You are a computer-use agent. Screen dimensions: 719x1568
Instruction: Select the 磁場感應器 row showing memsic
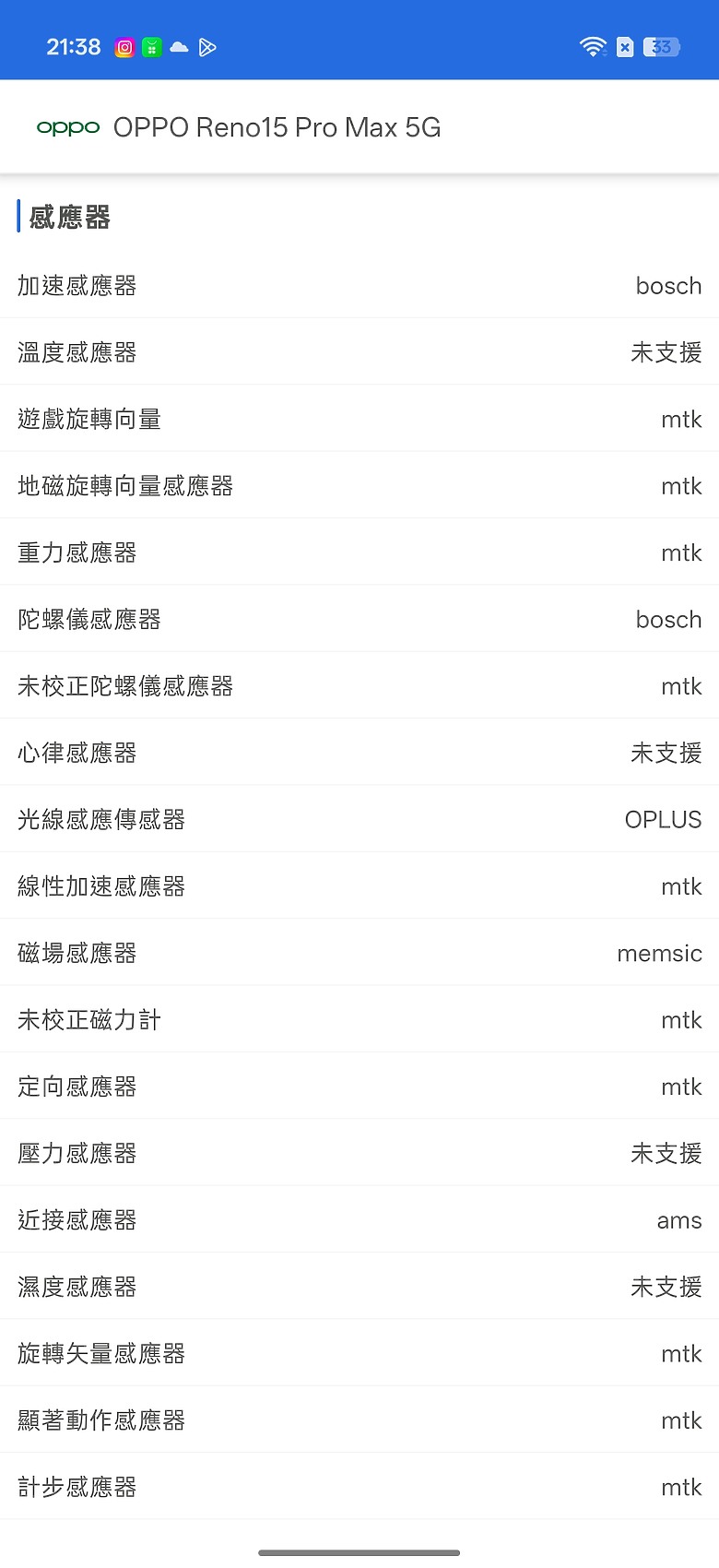tap(359, 953)
